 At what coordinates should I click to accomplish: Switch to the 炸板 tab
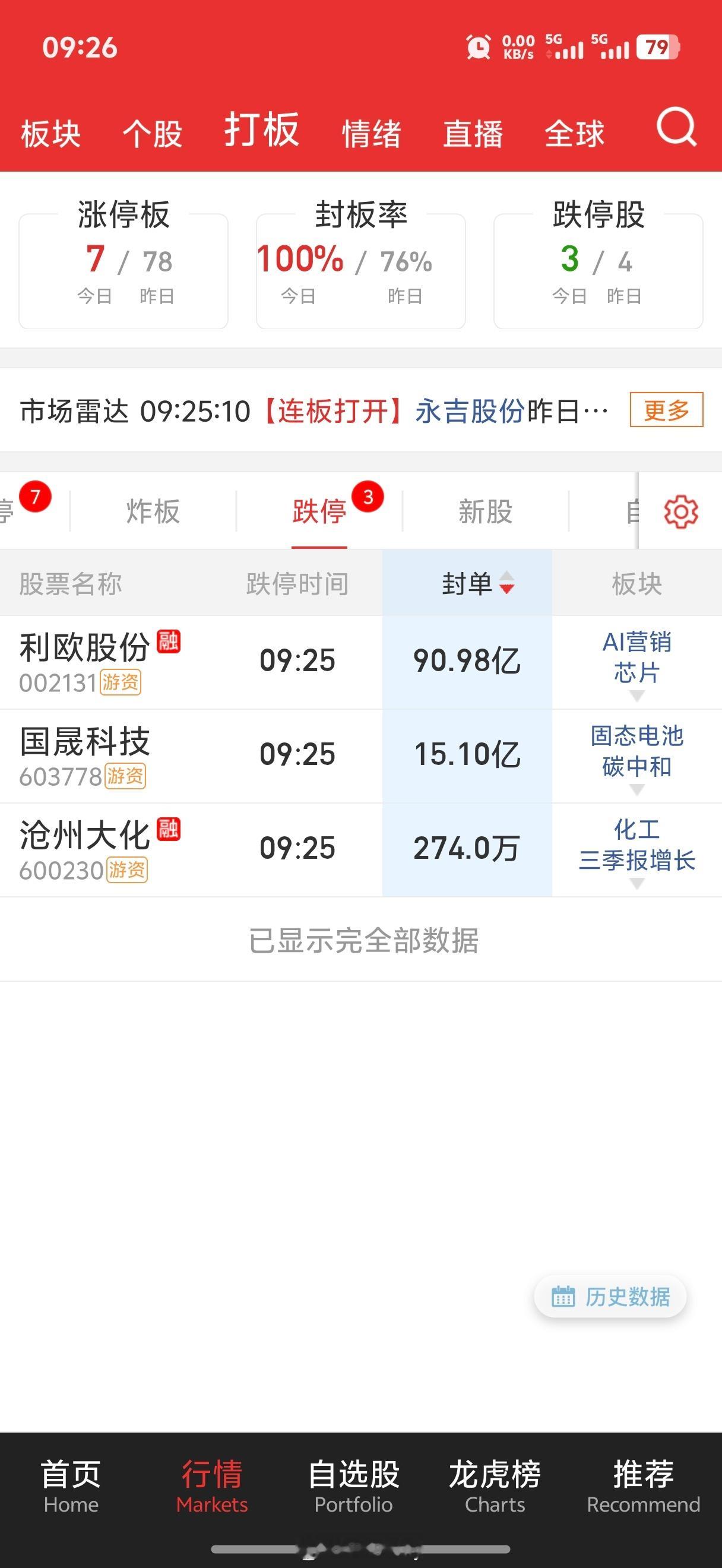(154, 511)
